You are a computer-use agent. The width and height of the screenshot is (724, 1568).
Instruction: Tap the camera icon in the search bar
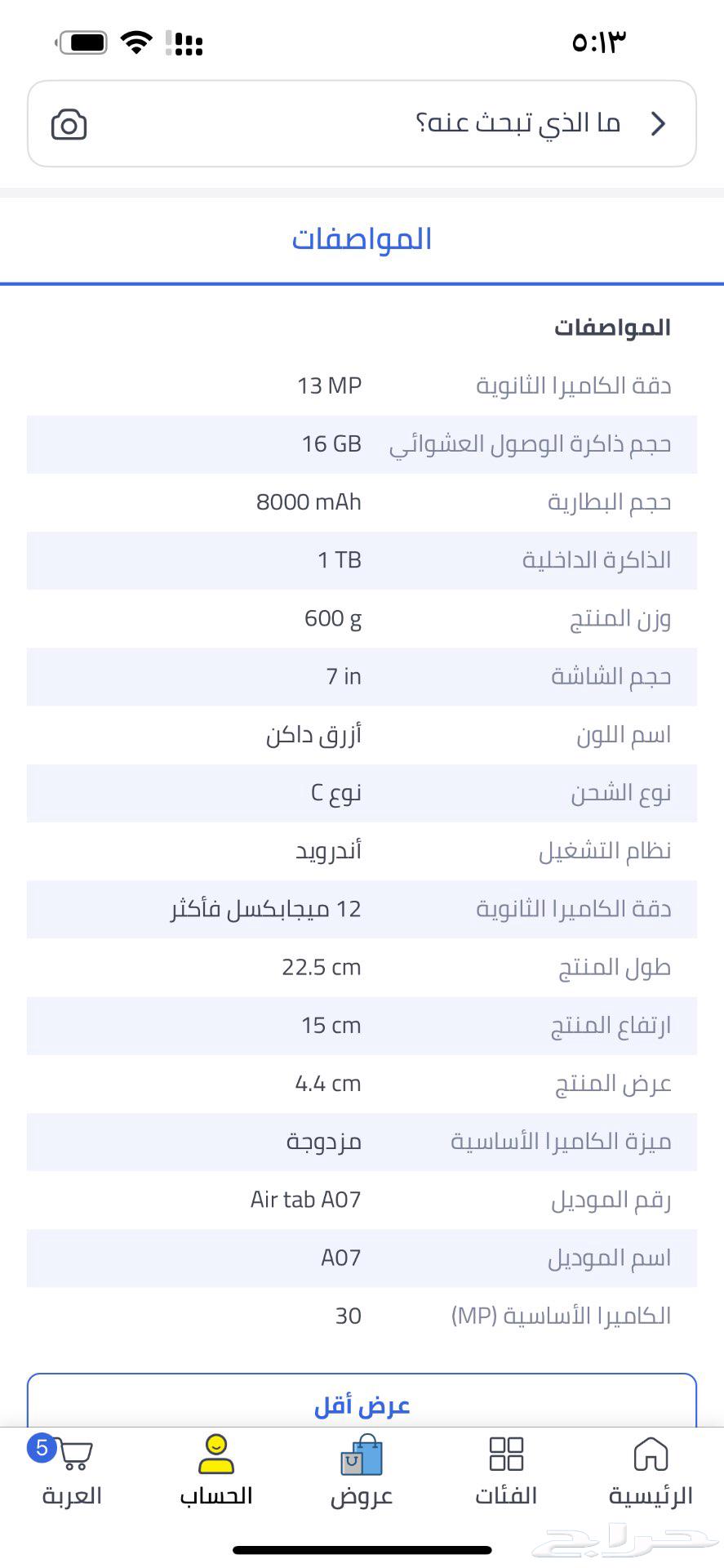point(69,123)
